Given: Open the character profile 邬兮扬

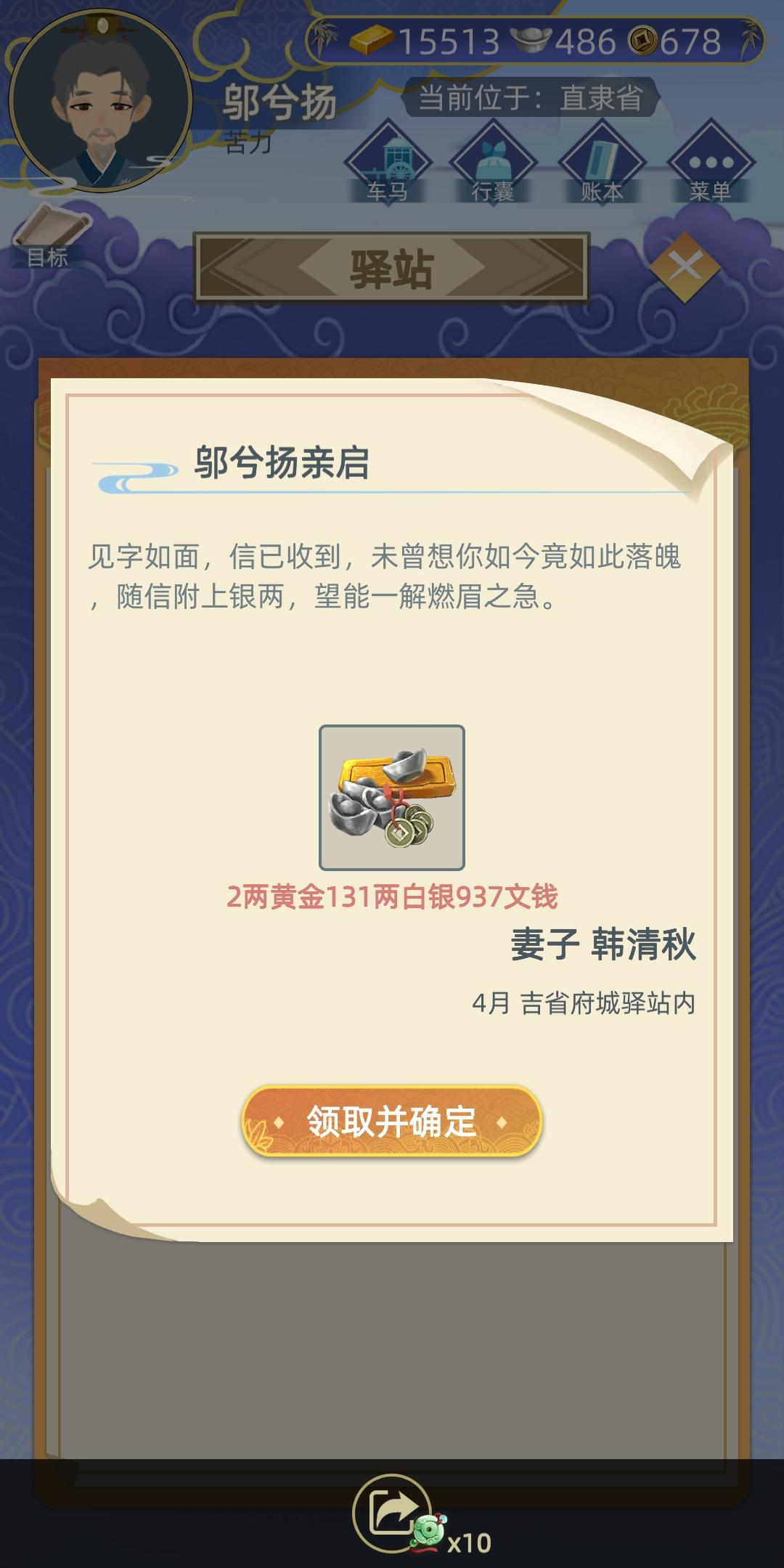Looking at the screenshot, I should (x=280, y=102).
